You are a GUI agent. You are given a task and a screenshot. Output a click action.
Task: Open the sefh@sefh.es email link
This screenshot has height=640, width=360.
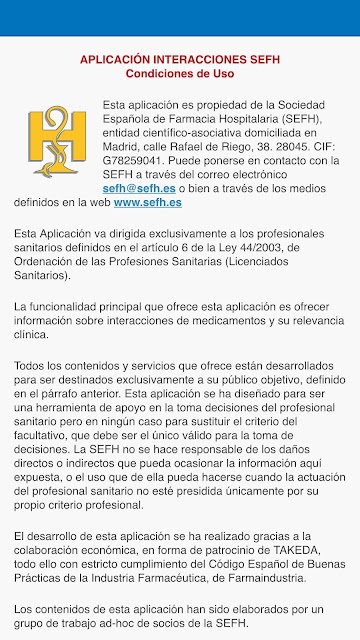pyautogui.click(x=139, y=189)
